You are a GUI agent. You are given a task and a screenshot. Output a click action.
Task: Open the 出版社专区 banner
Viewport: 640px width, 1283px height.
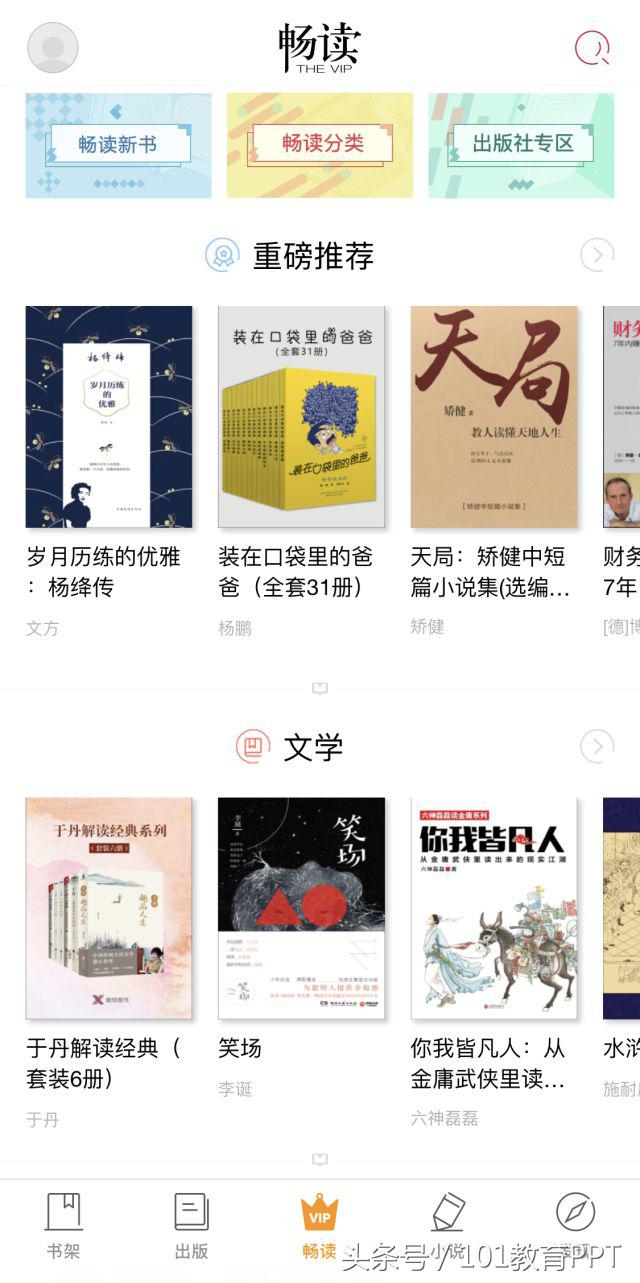pos(521,145)
